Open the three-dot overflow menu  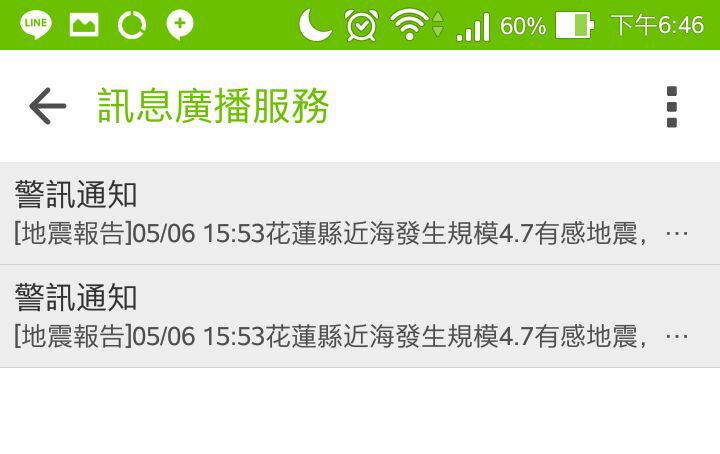point(671,106)
